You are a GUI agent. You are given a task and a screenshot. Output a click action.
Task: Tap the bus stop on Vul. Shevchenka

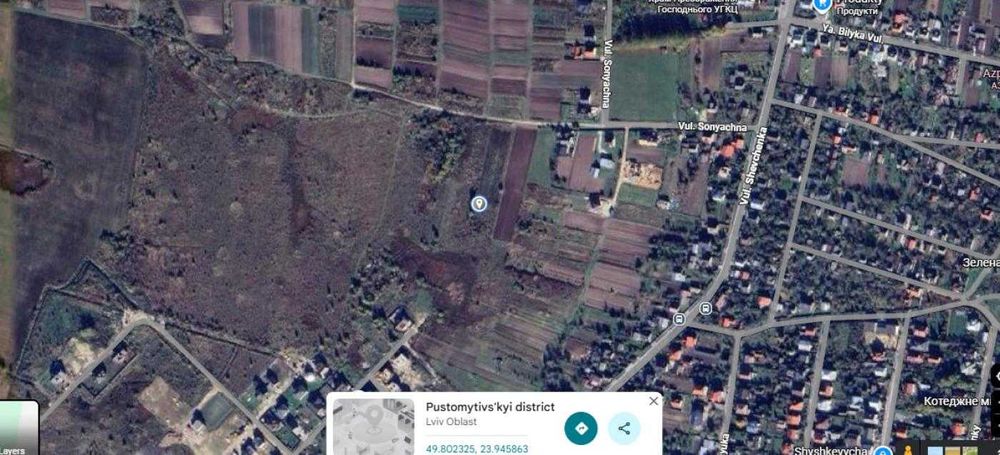tap(706, 307)
